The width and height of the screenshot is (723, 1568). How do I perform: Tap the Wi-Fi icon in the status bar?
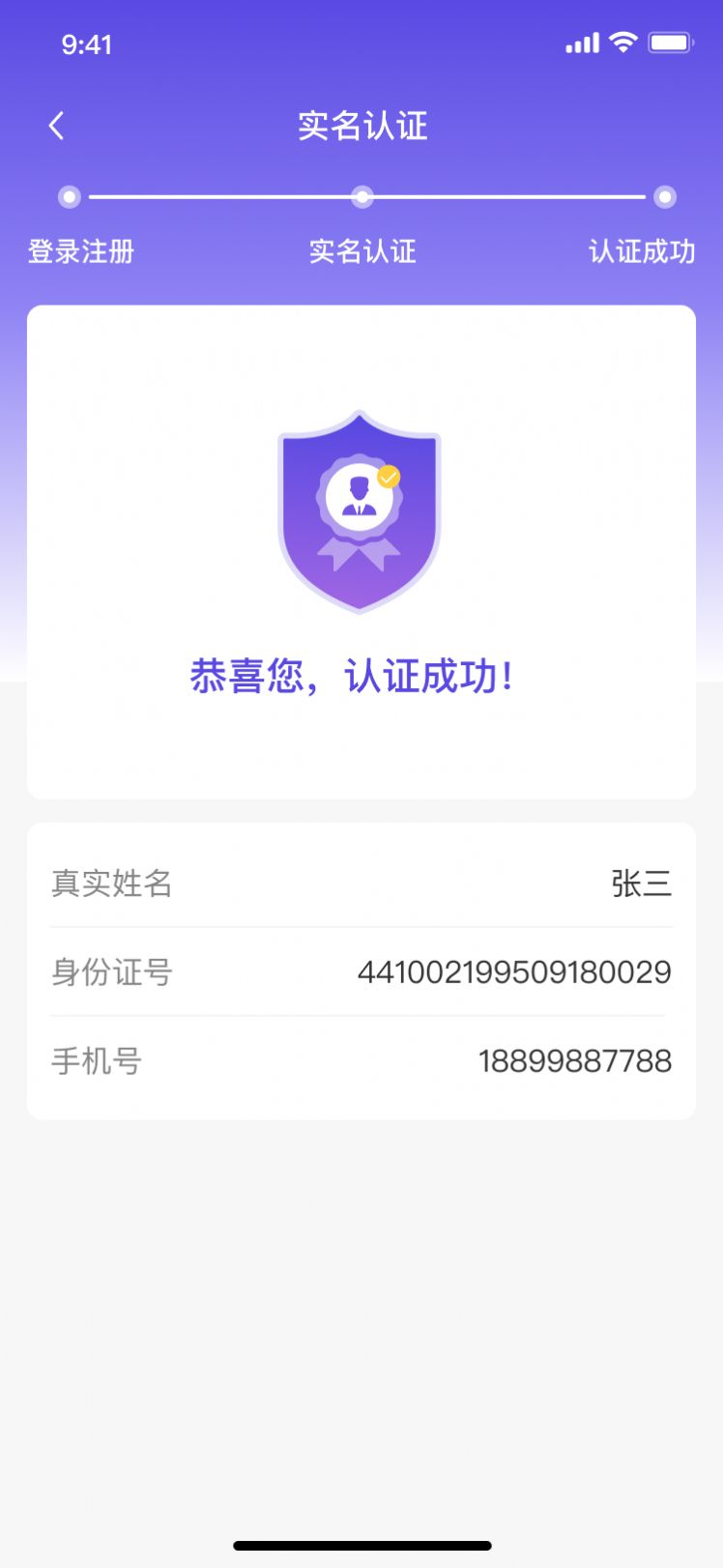click(624, 43)
